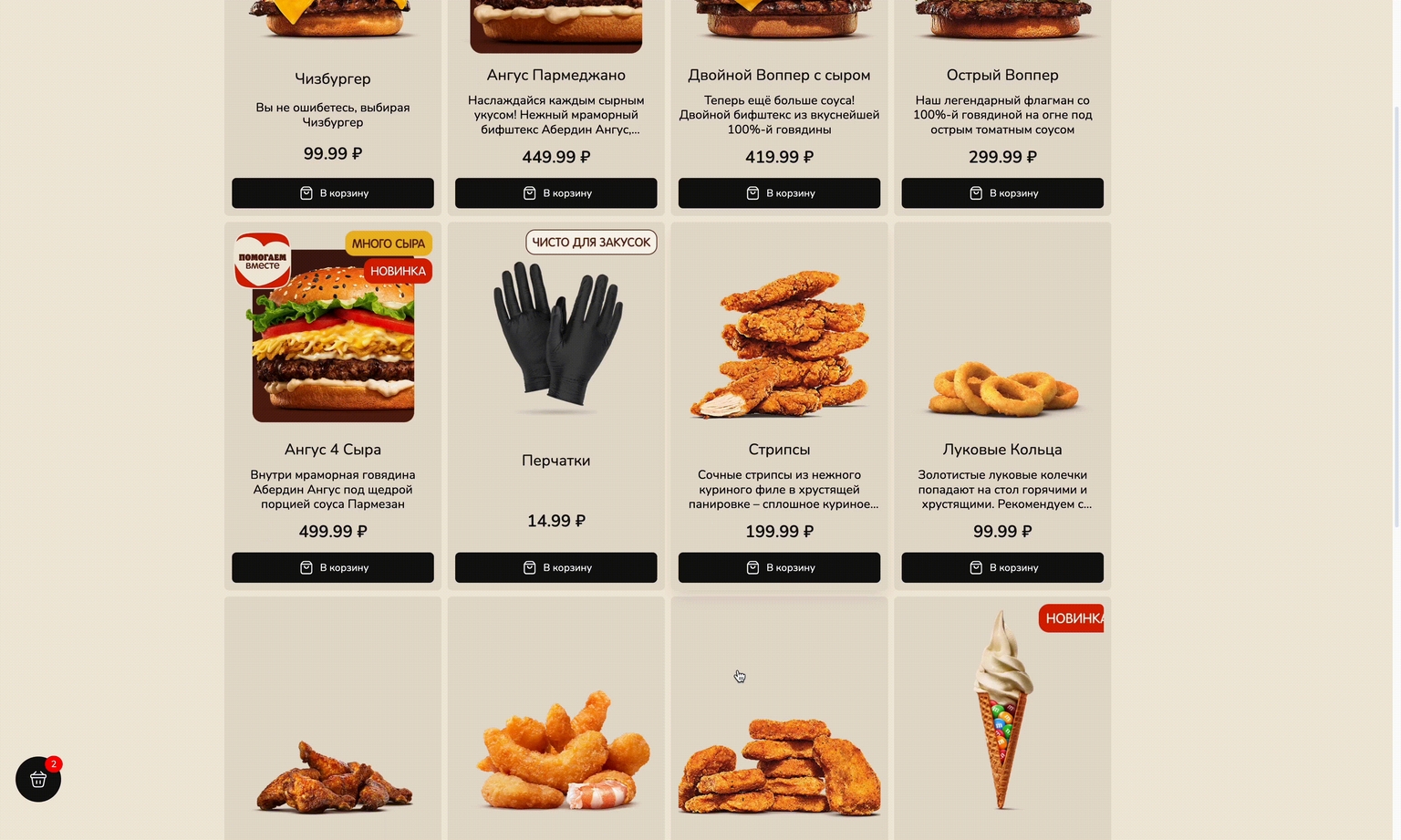Open the Перчатки gloves product card
Viewport: 1401px width, 840px height.
coord(556,337)
